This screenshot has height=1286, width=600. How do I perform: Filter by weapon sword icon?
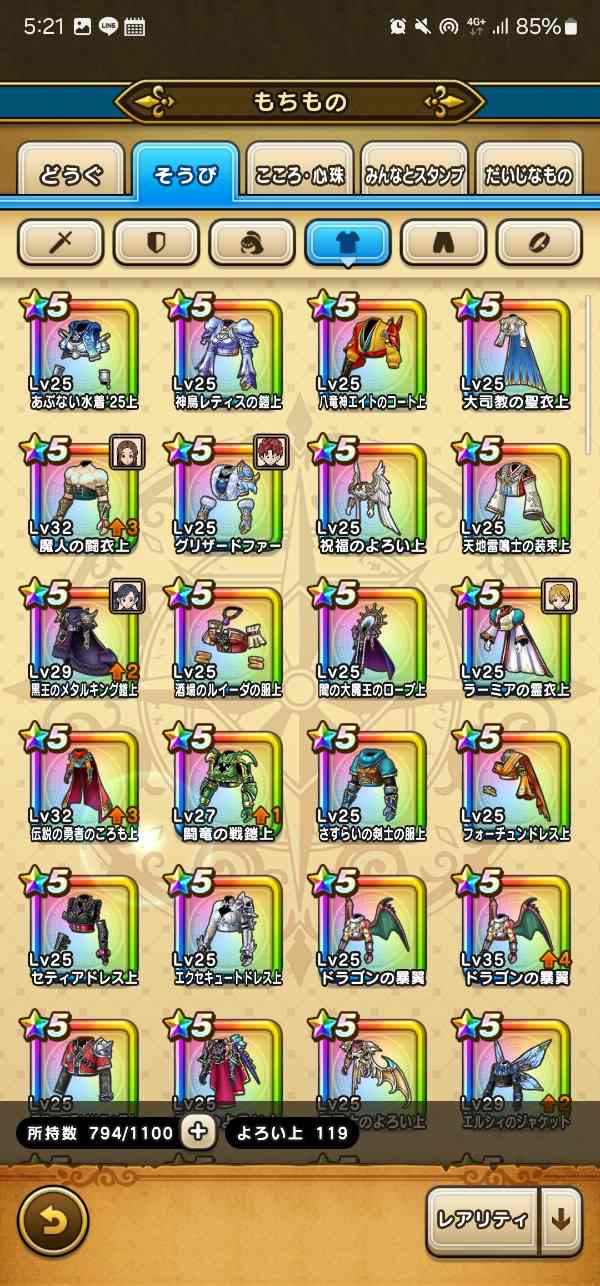pyautogui.click(x=61, y=242)
